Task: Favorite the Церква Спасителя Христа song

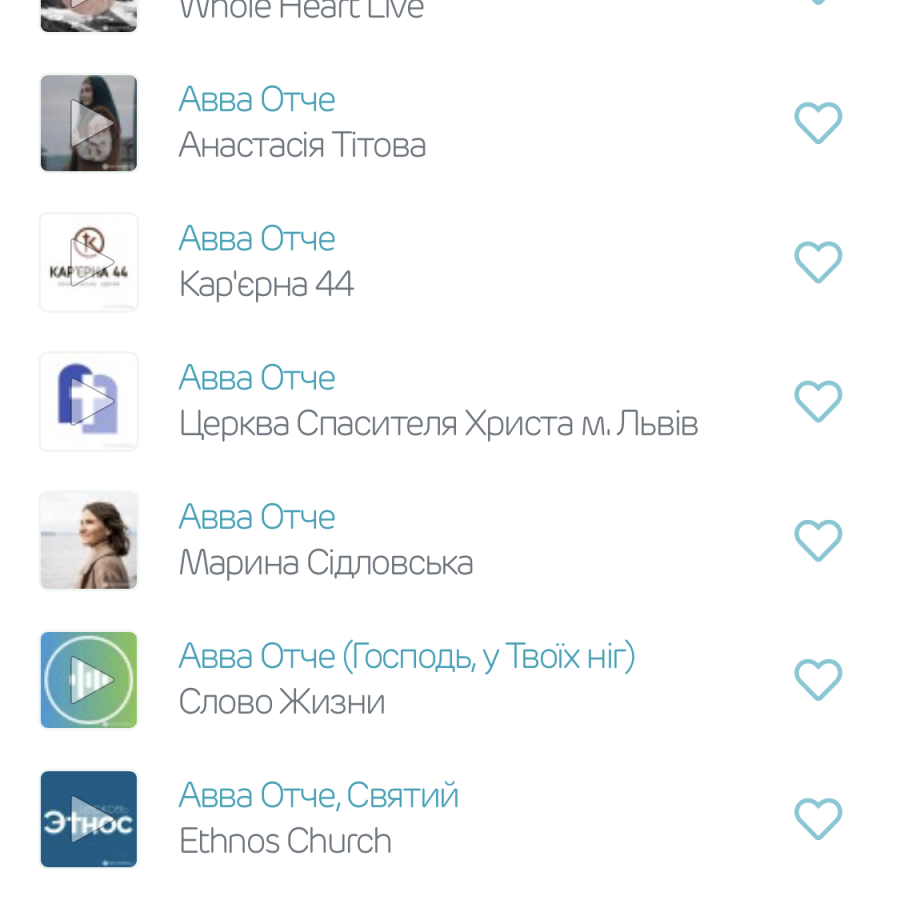Action: click(x=818, y=401)
